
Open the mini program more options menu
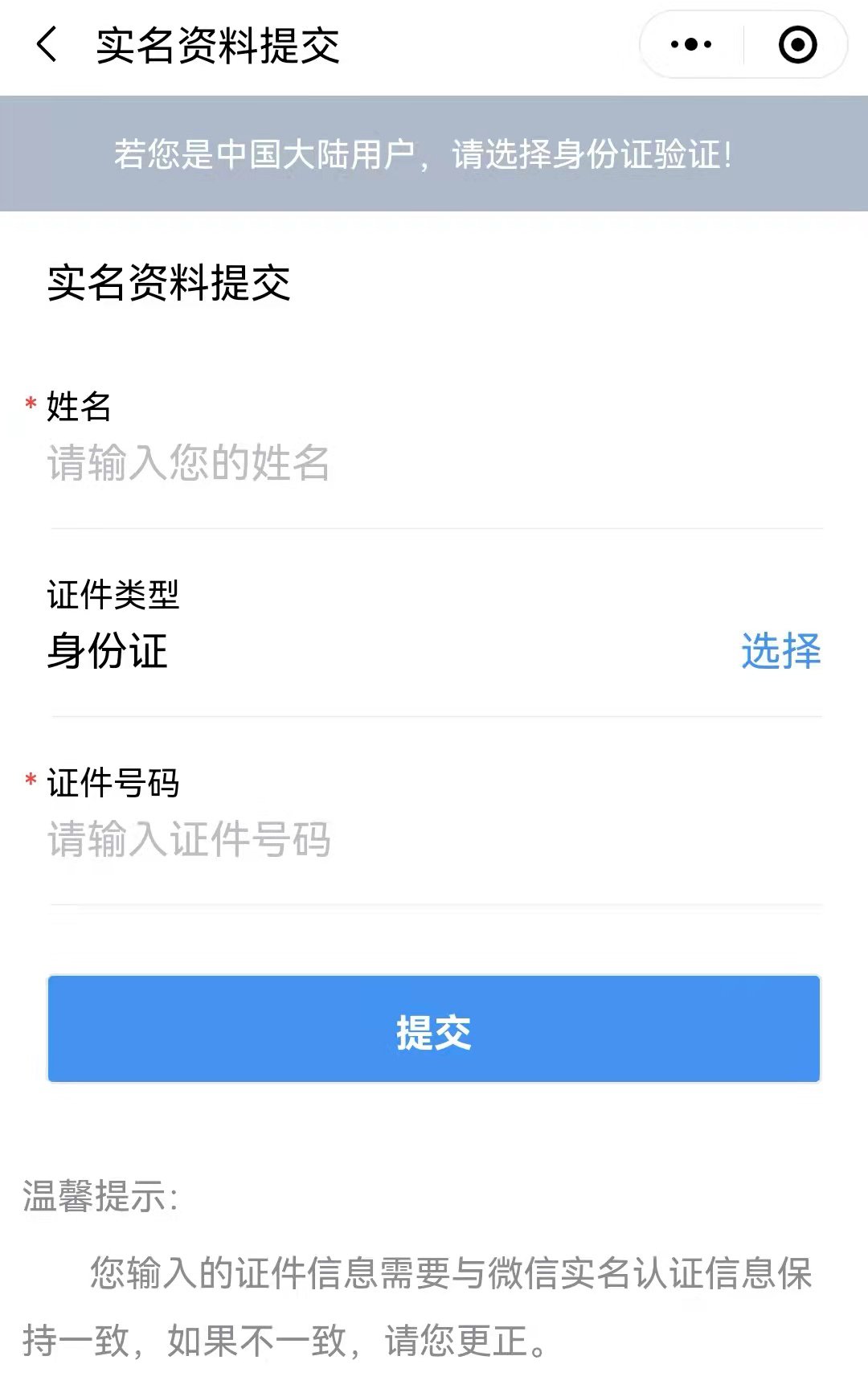point(691,44)
